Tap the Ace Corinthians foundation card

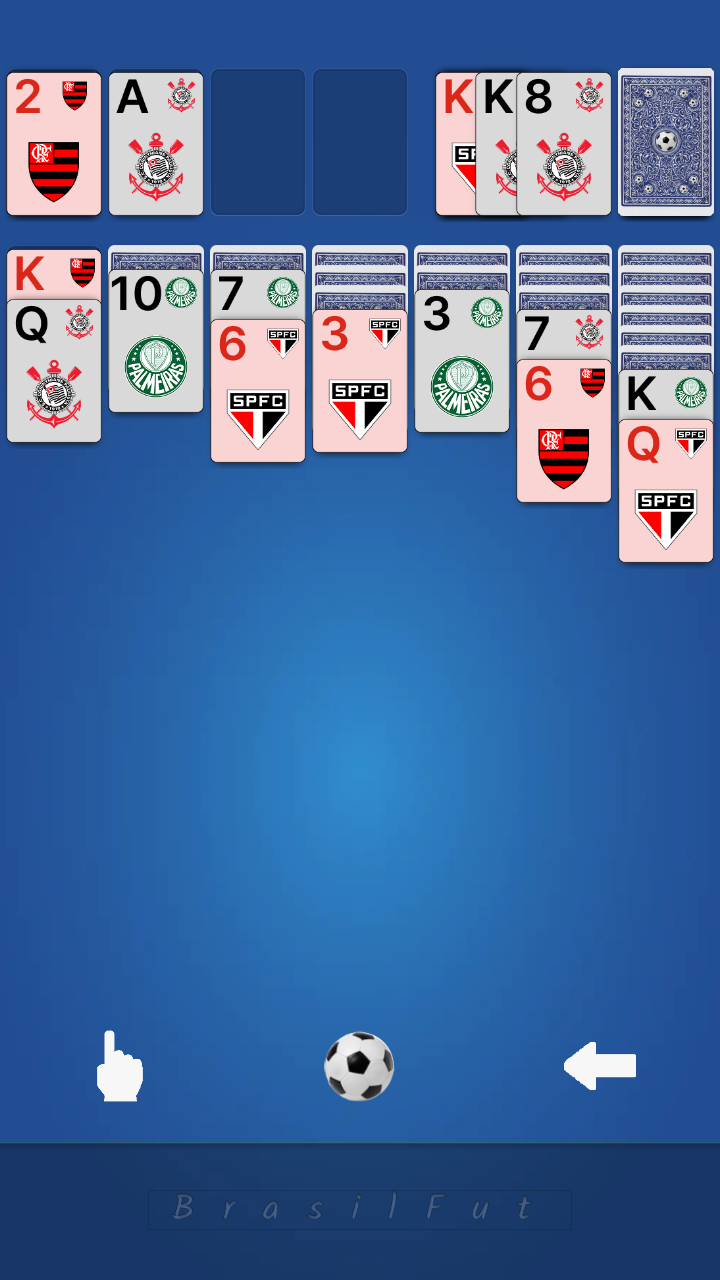coord(156,145)
